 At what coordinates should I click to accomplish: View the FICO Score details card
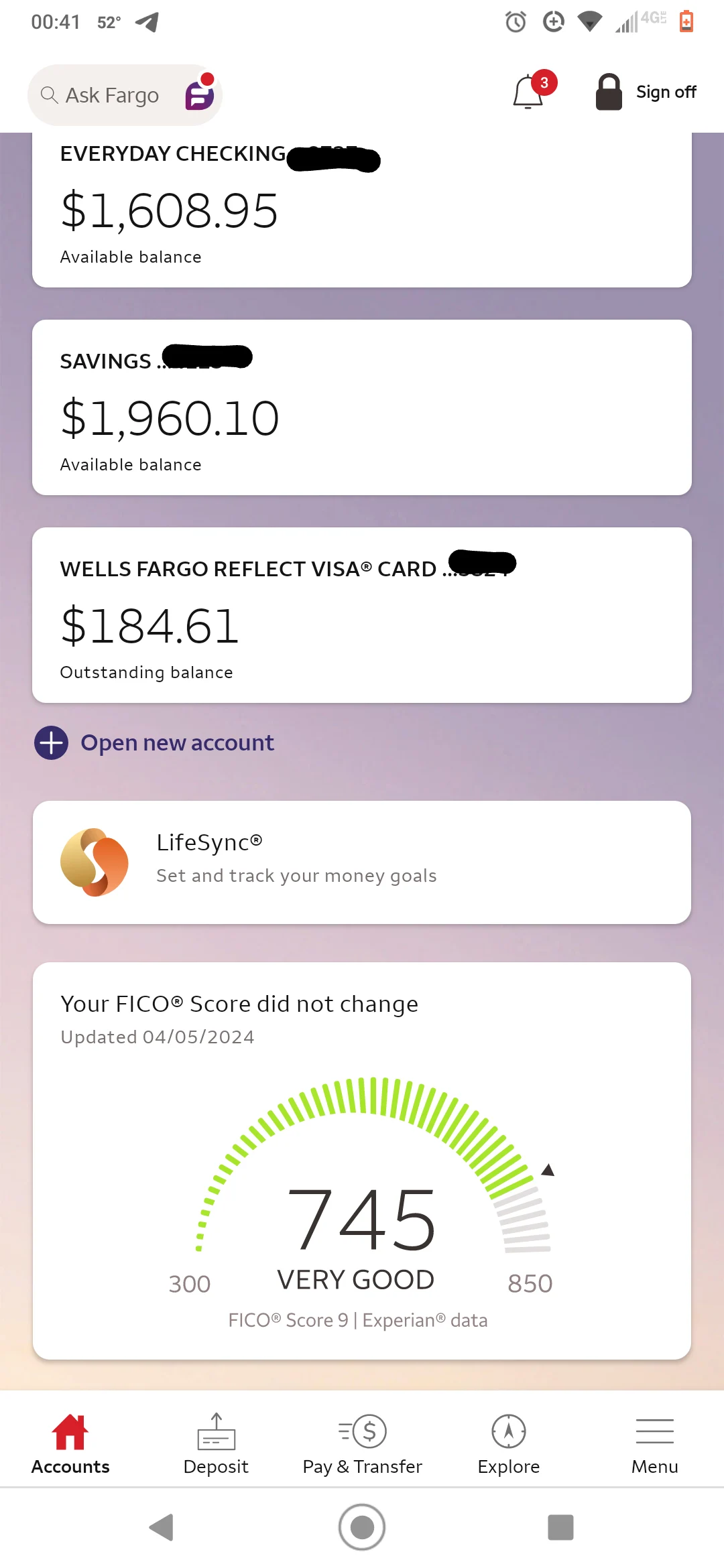coord(362,1161)
